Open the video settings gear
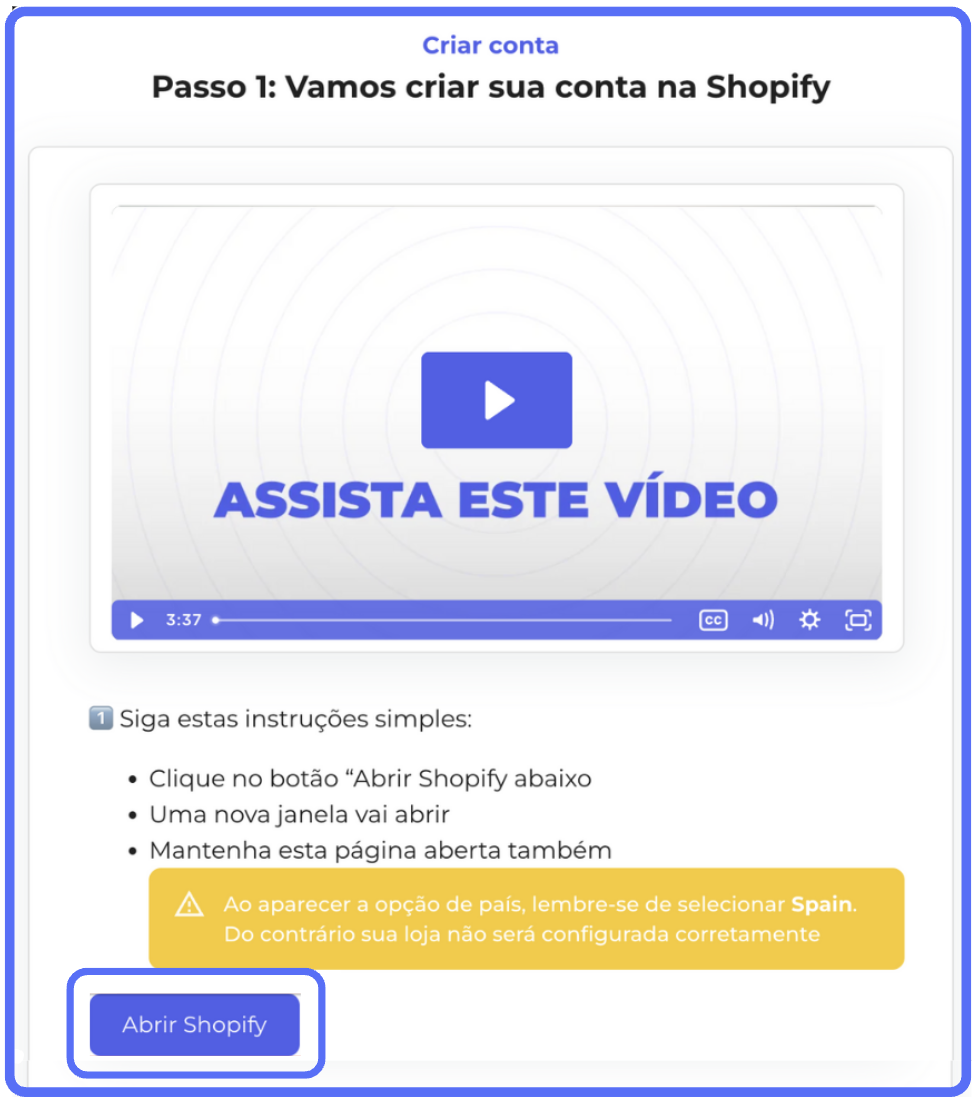 tap(809, 620)
